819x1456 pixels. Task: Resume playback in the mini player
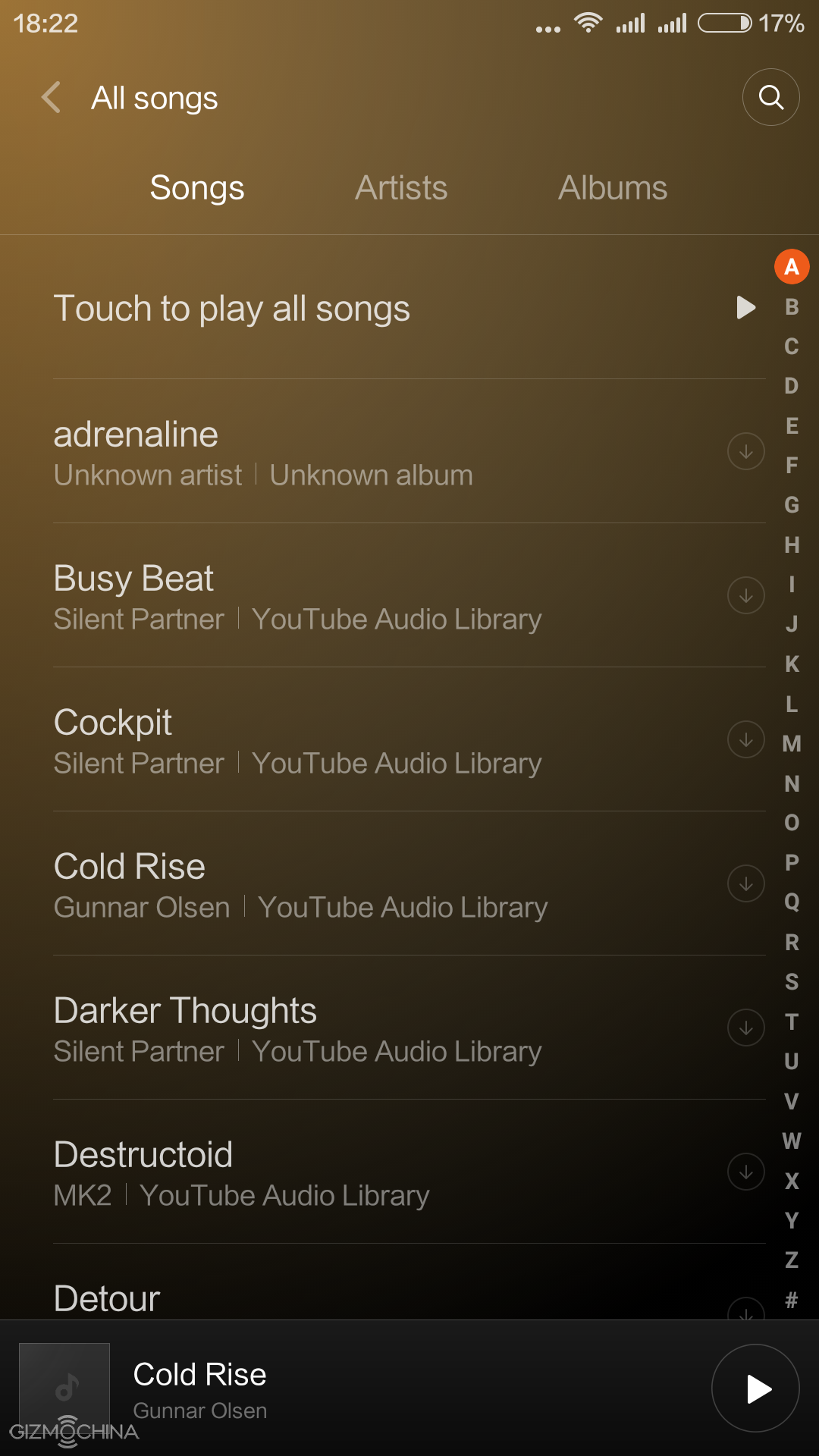[755, 1389]
